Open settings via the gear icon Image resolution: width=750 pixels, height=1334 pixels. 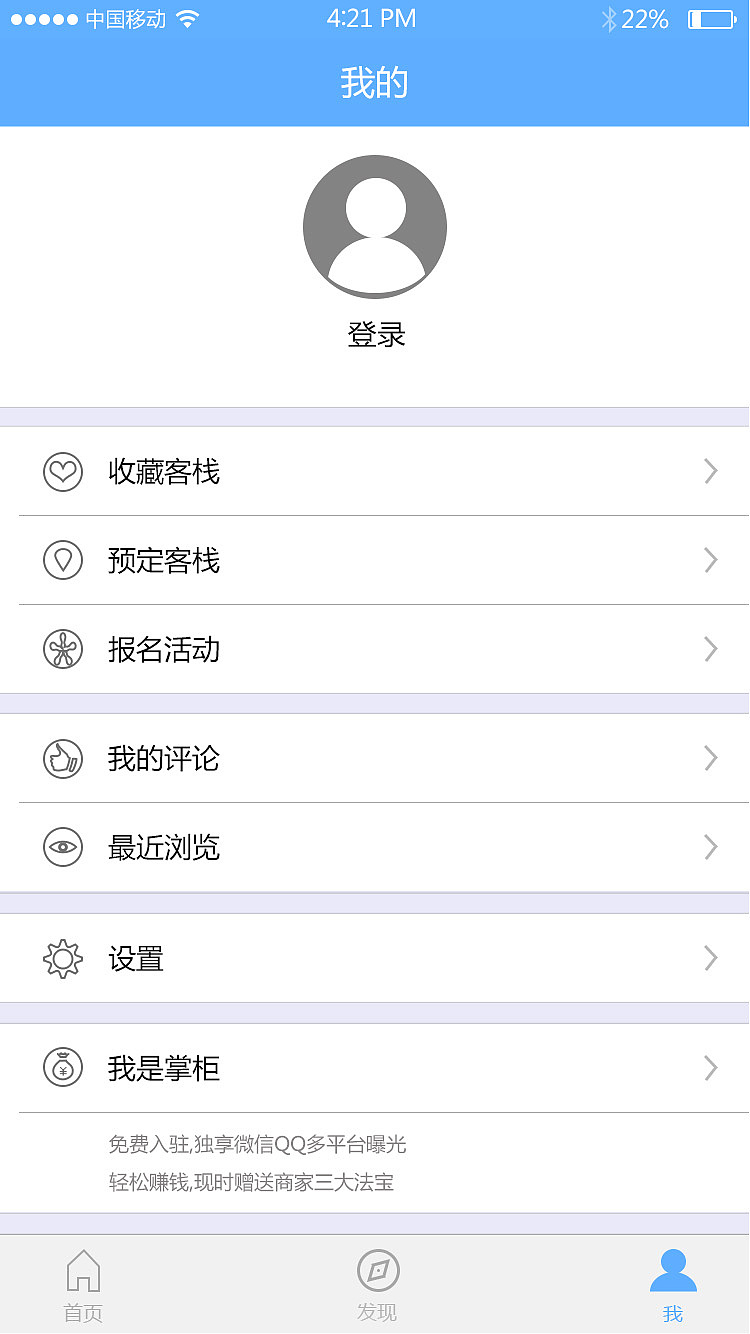tap(63, 957)
